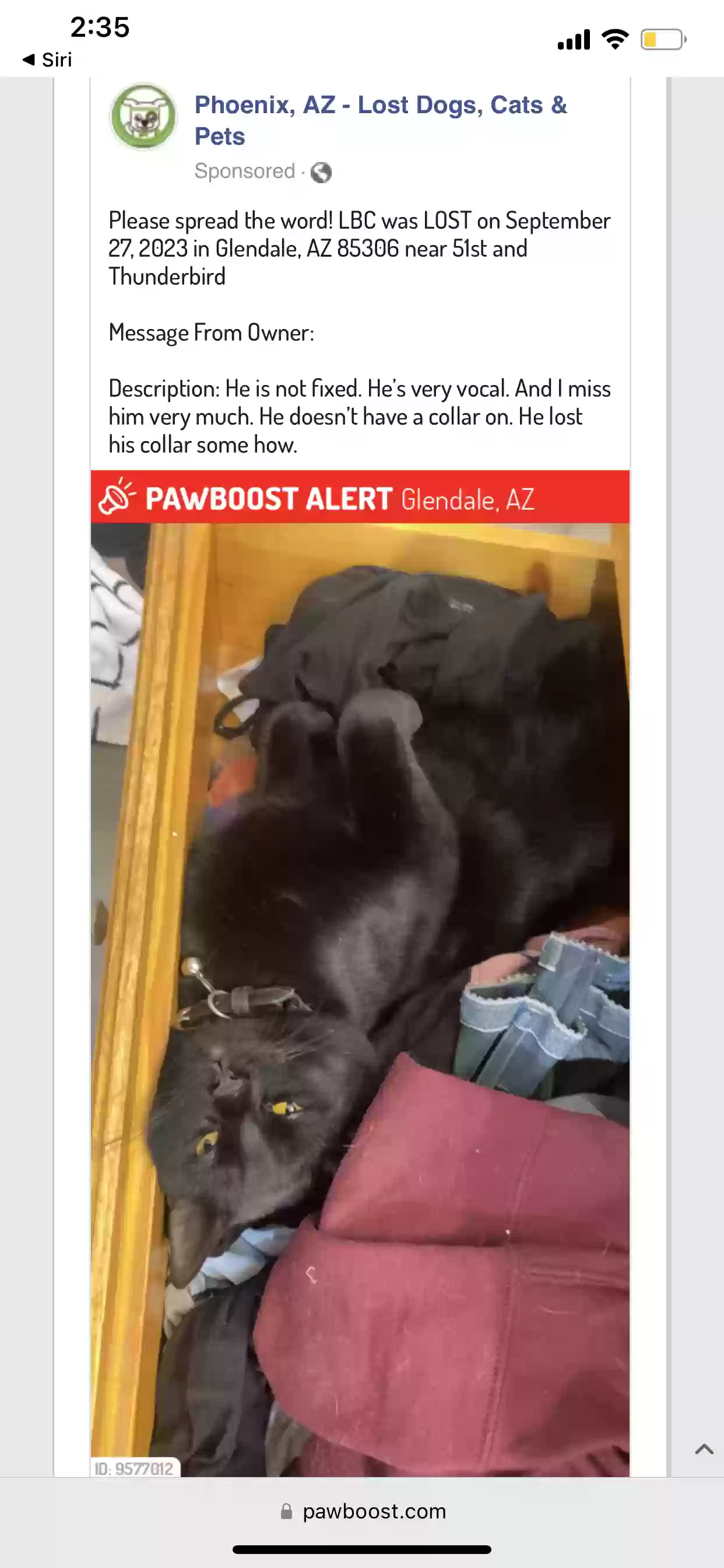Return to Siri via the back link
This screenshot has height=1568, width=724.
(47, 60)
